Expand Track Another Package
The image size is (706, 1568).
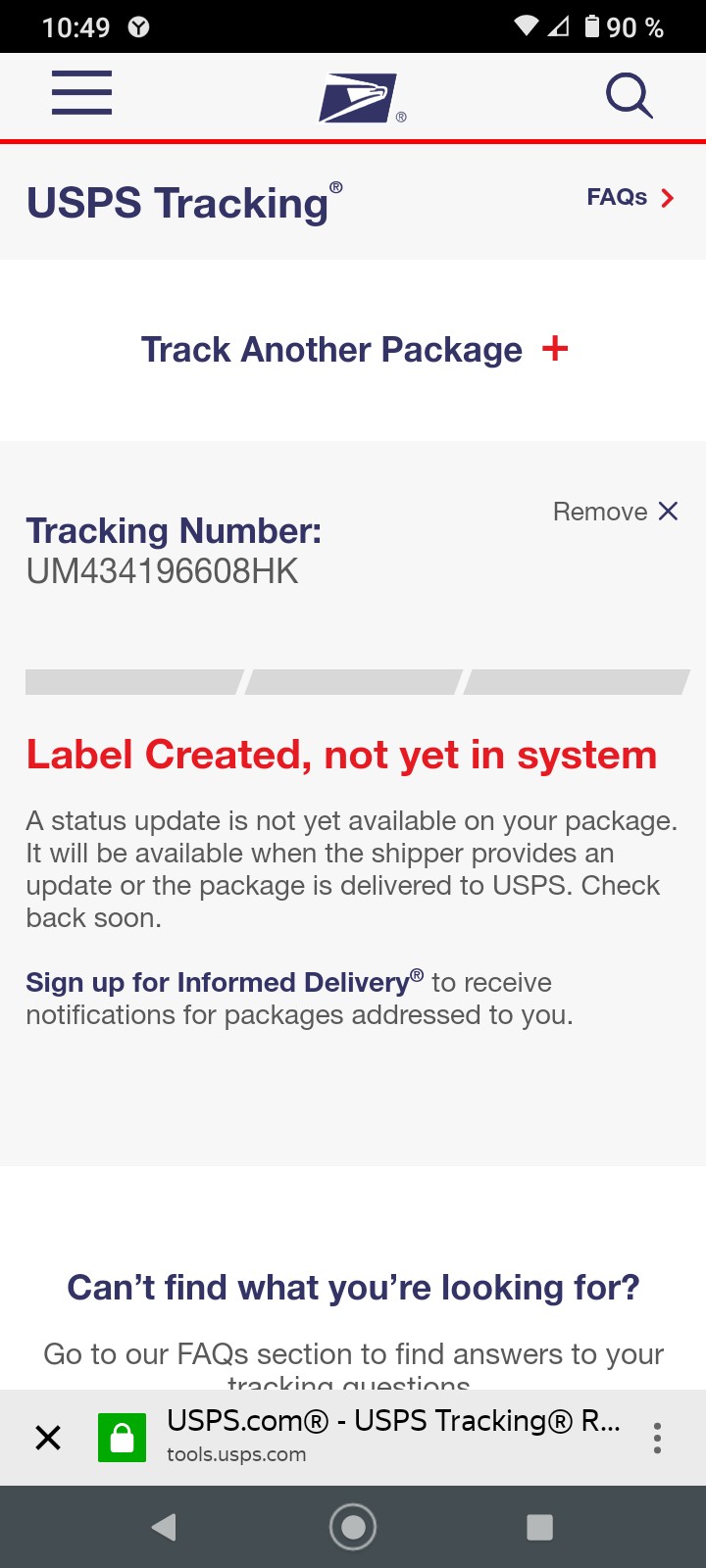point(353,349)
